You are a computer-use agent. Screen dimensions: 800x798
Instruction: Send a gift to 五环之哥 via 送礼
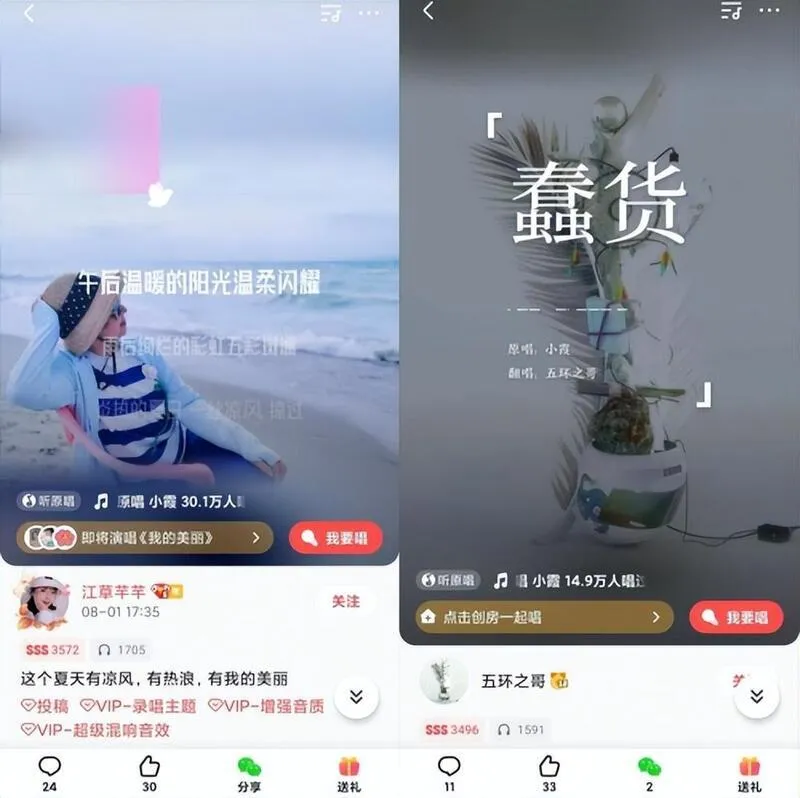[749, 773]
